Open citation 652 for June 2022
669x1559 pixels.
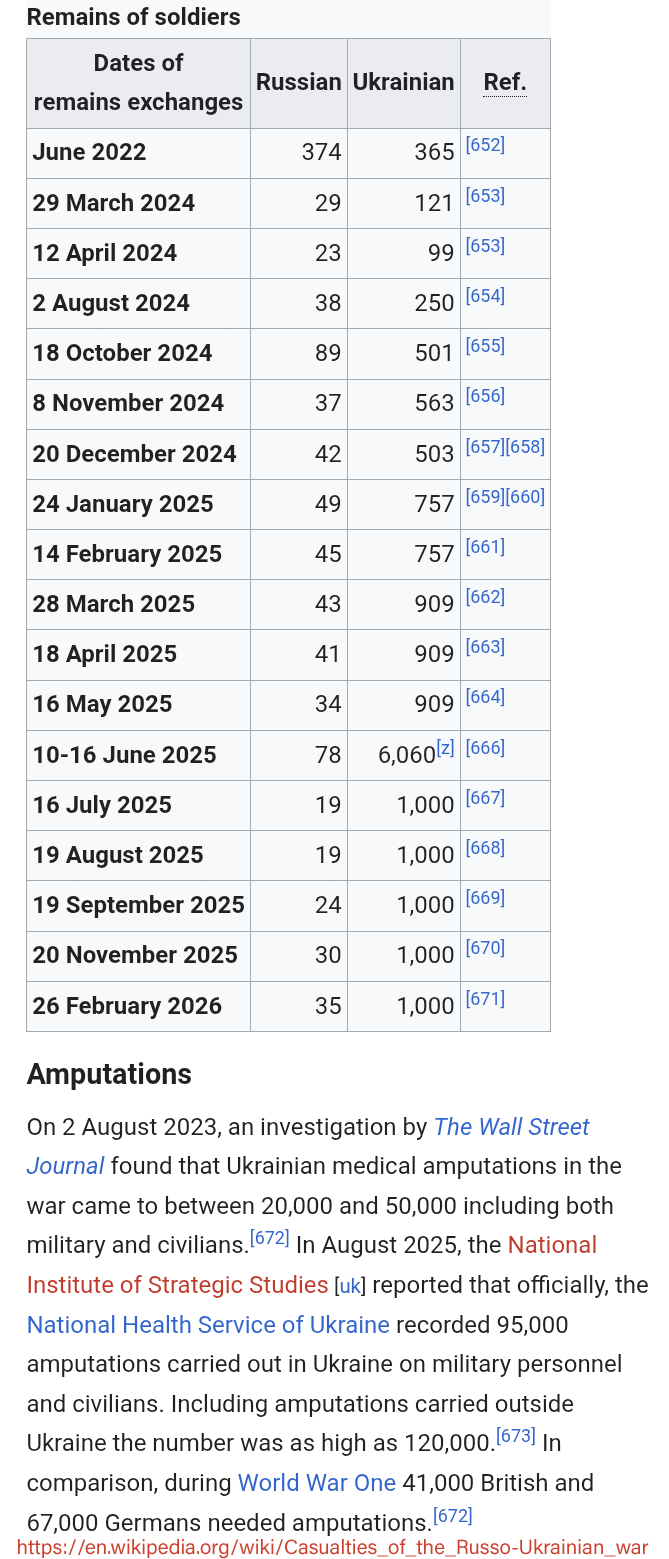pyautogui.click(x=485, y=145)
